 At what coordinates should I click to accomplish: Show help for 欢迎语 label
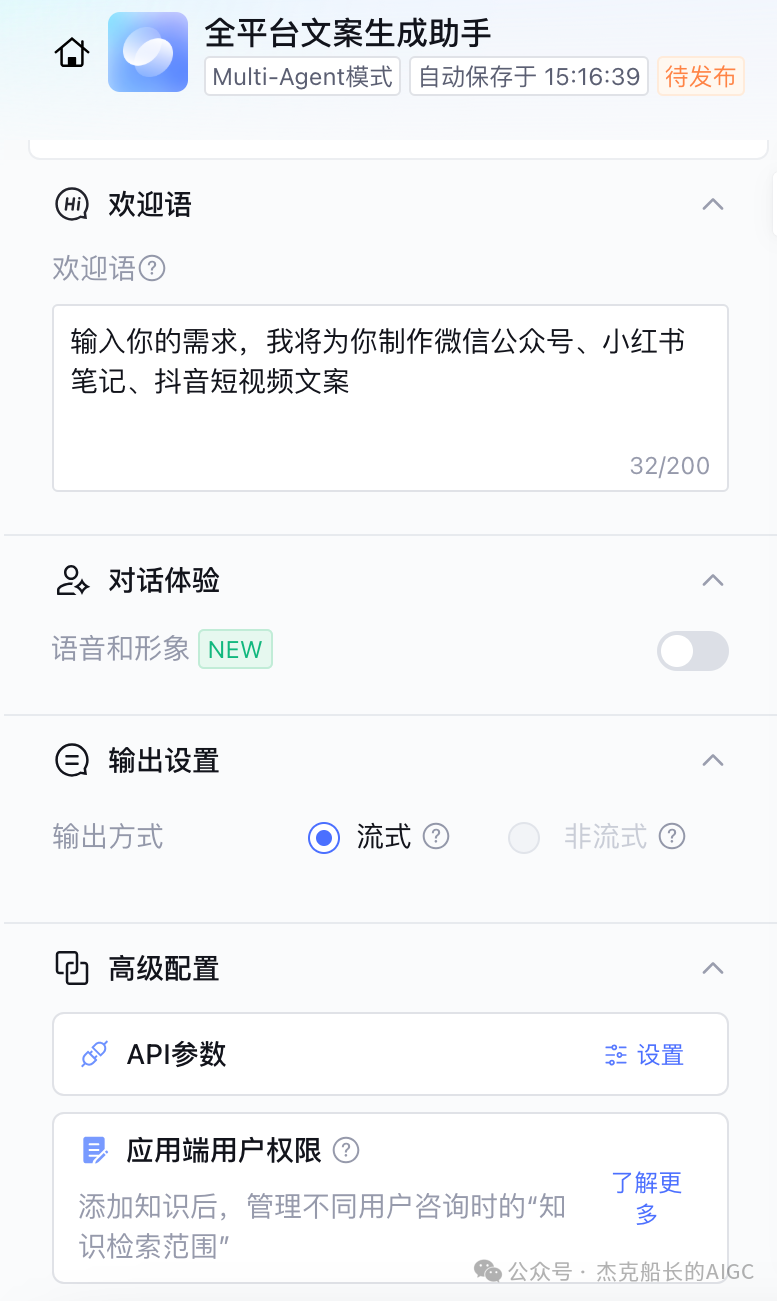pos(152,269)
